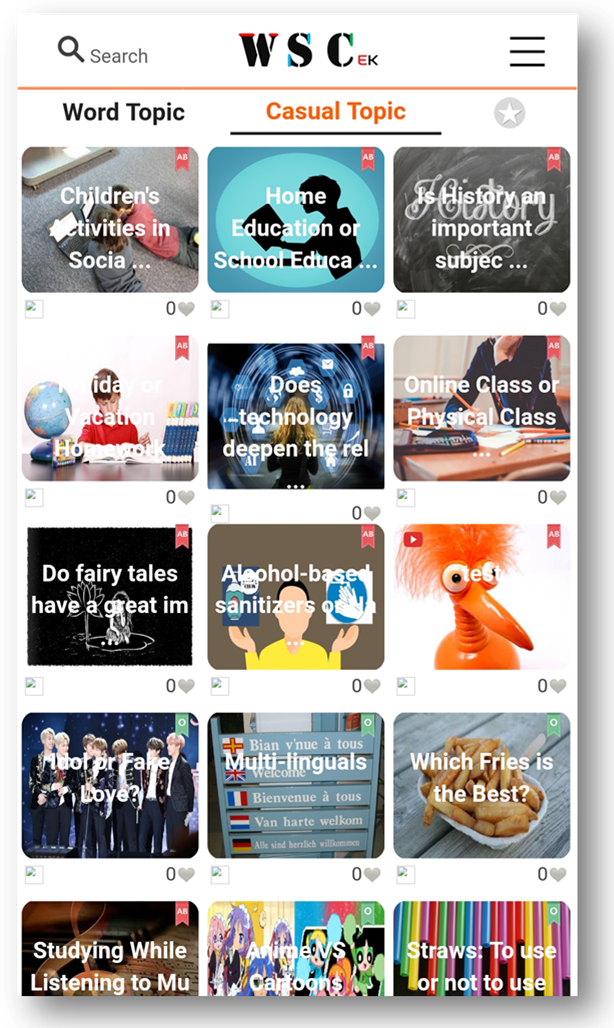Open Which Fries is the Best card
The width and height of the screenshot is (614, 1028).
click(x=482, y=785)
